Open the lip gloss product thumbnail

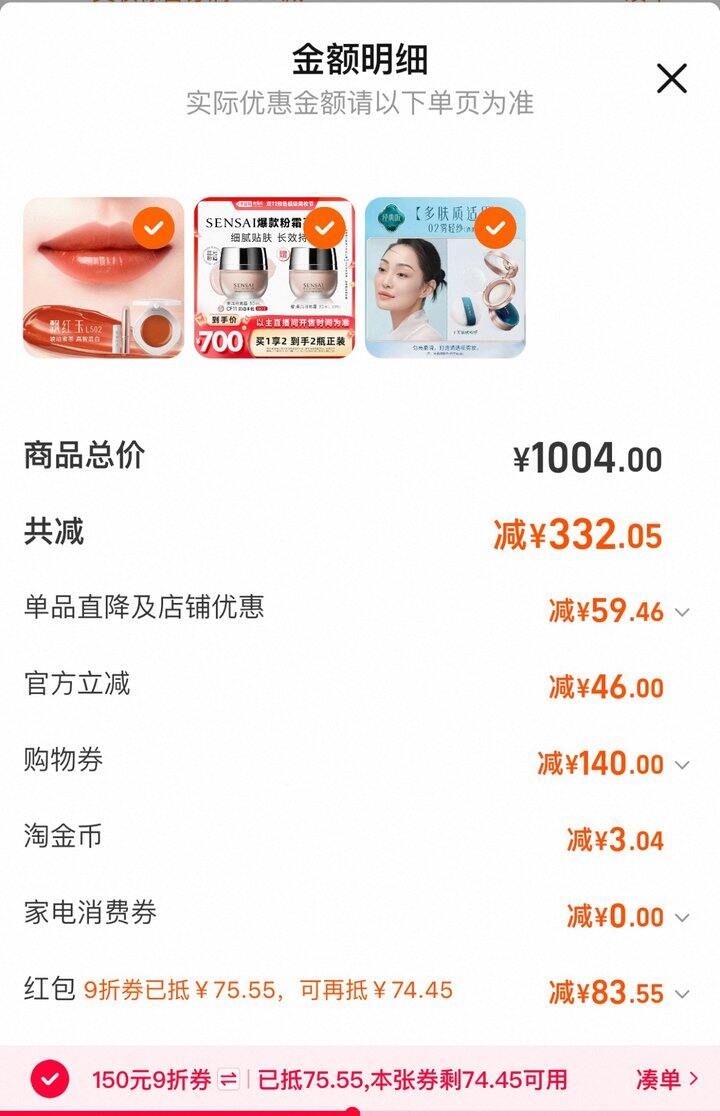coord(103,278)
